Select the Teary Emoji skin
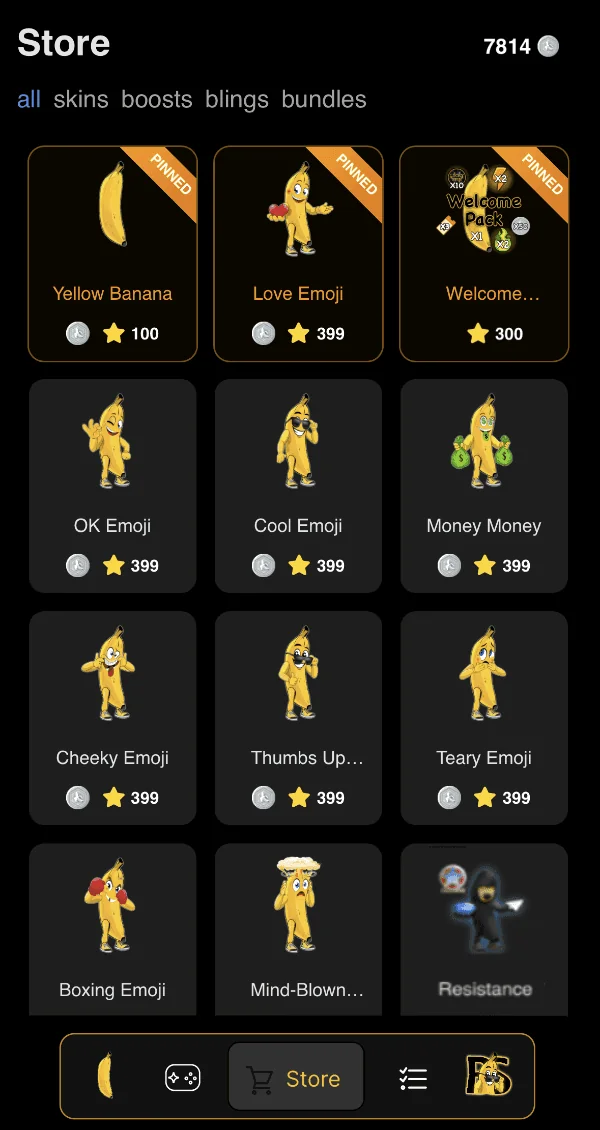 click(x=484, y=718)
